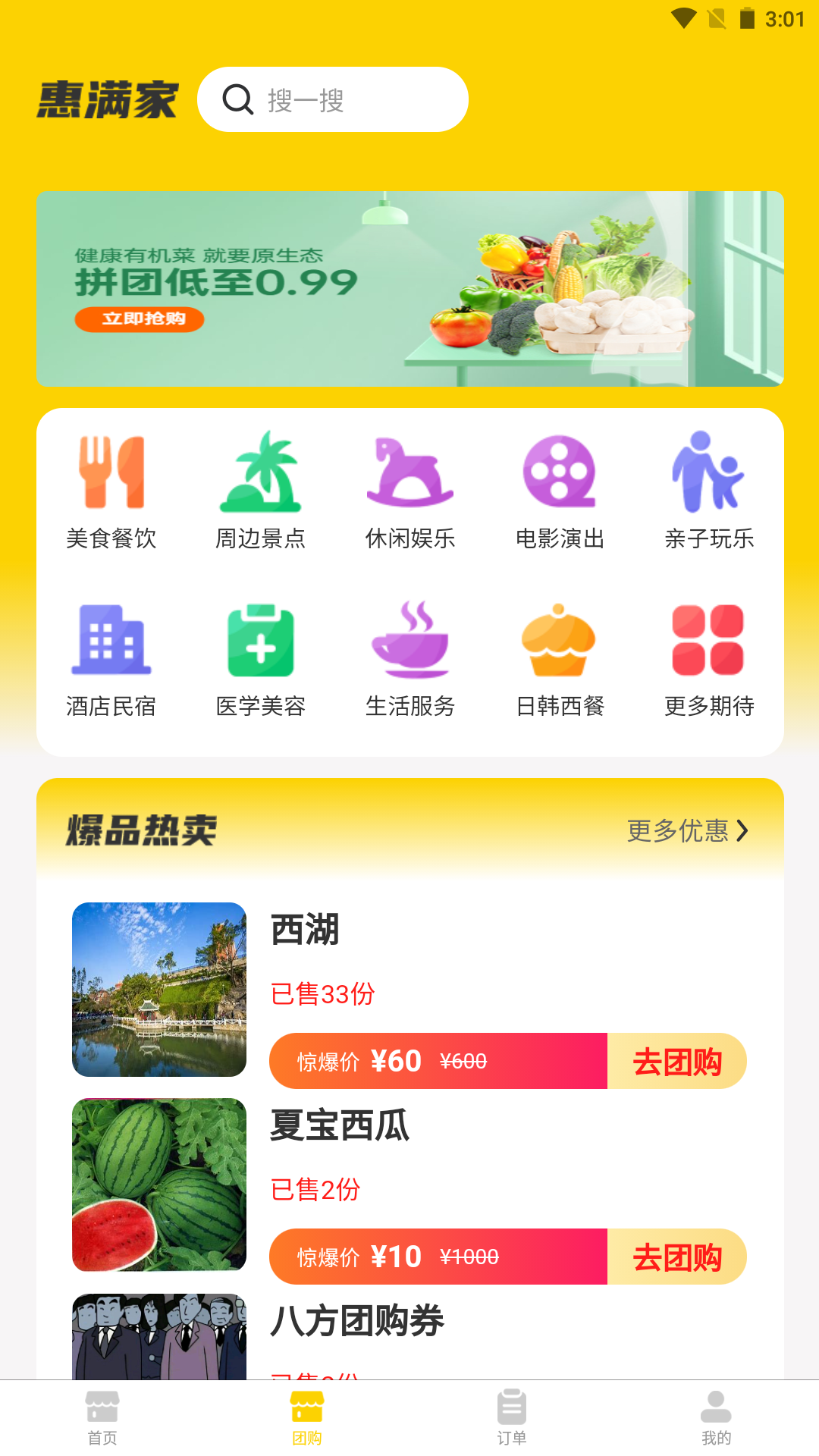The image size is (819, 1456).
Task: Click 去团购 for 西湖 deal
Action: click(x=677, y=1061)
